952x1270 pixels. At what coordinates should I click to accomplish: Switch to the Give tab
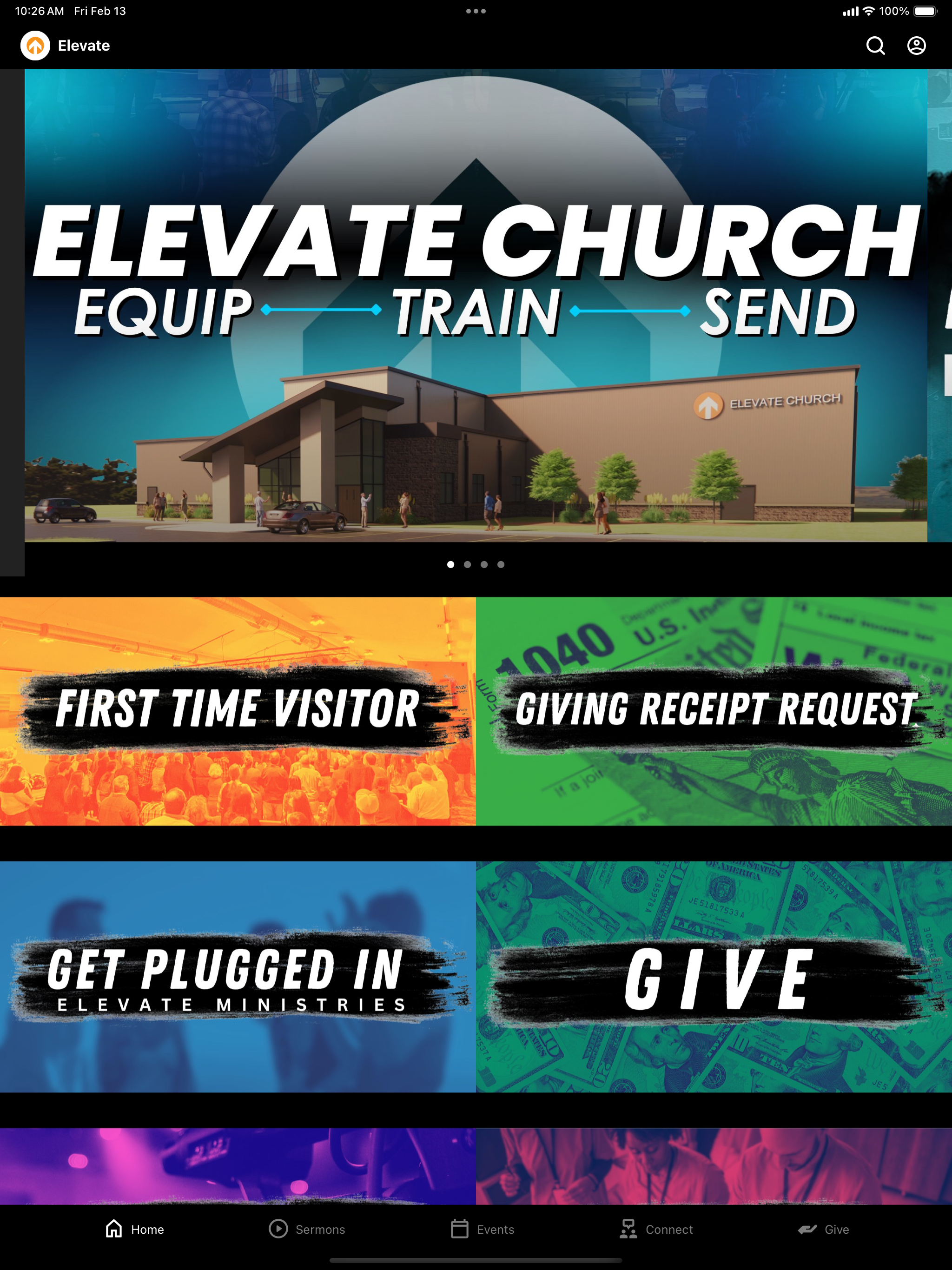(x=823, y=1229)
